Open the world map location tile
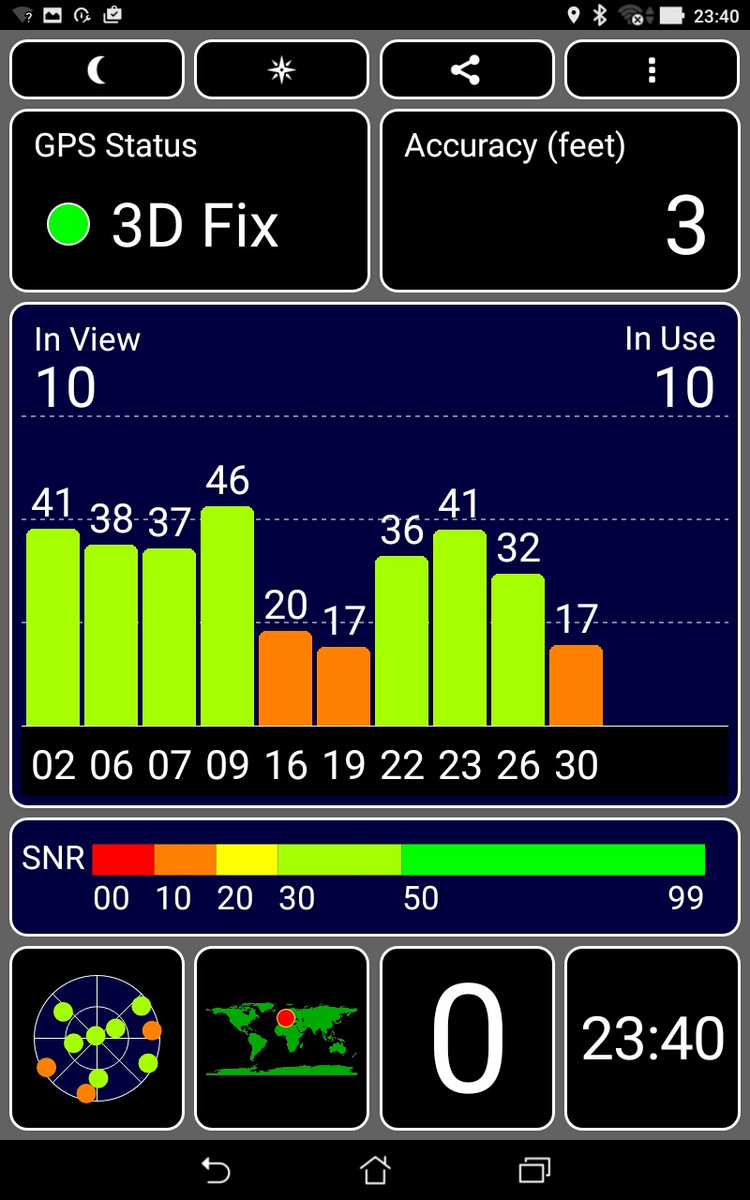750x1200 pixels. click(282, 1038)
